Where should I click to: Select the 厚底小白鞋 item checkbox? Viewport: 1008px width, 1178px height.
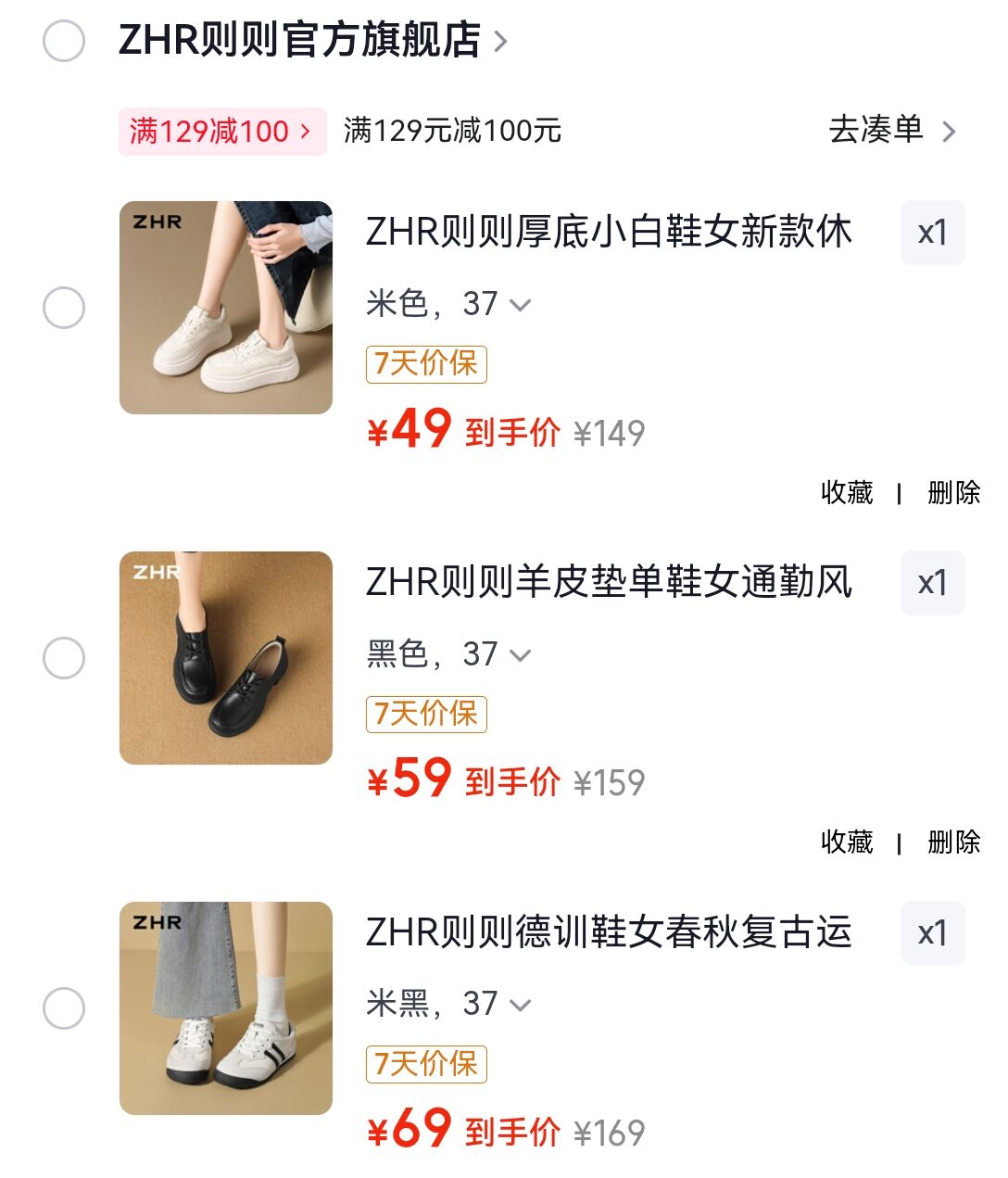tap(64, 308)
